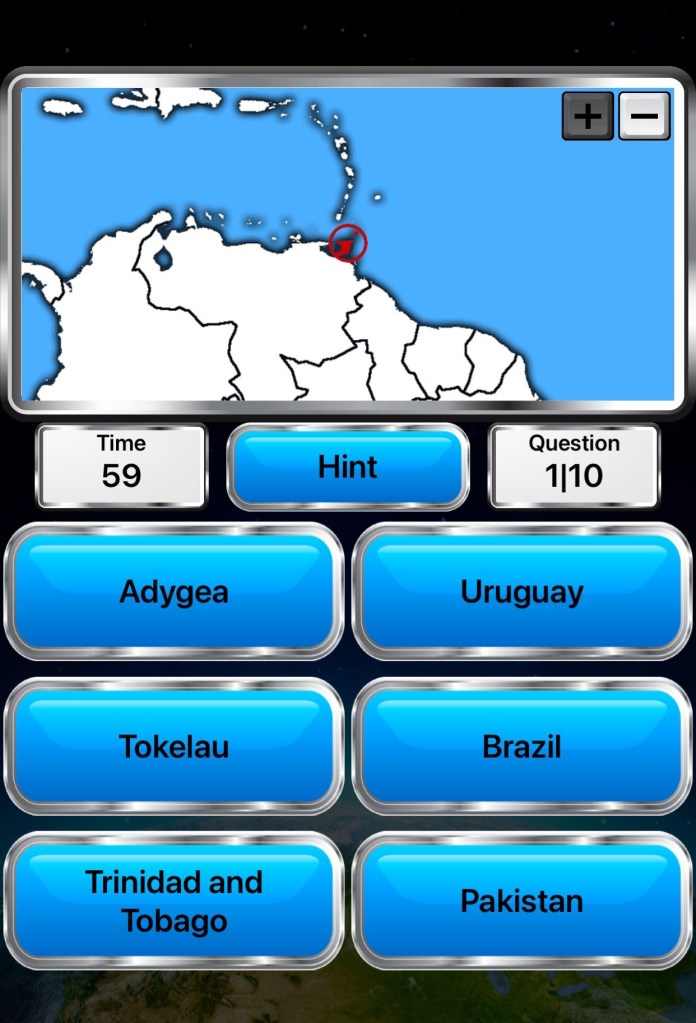Zoom in on the map
Screen dimensions: 696x1023
587,116
